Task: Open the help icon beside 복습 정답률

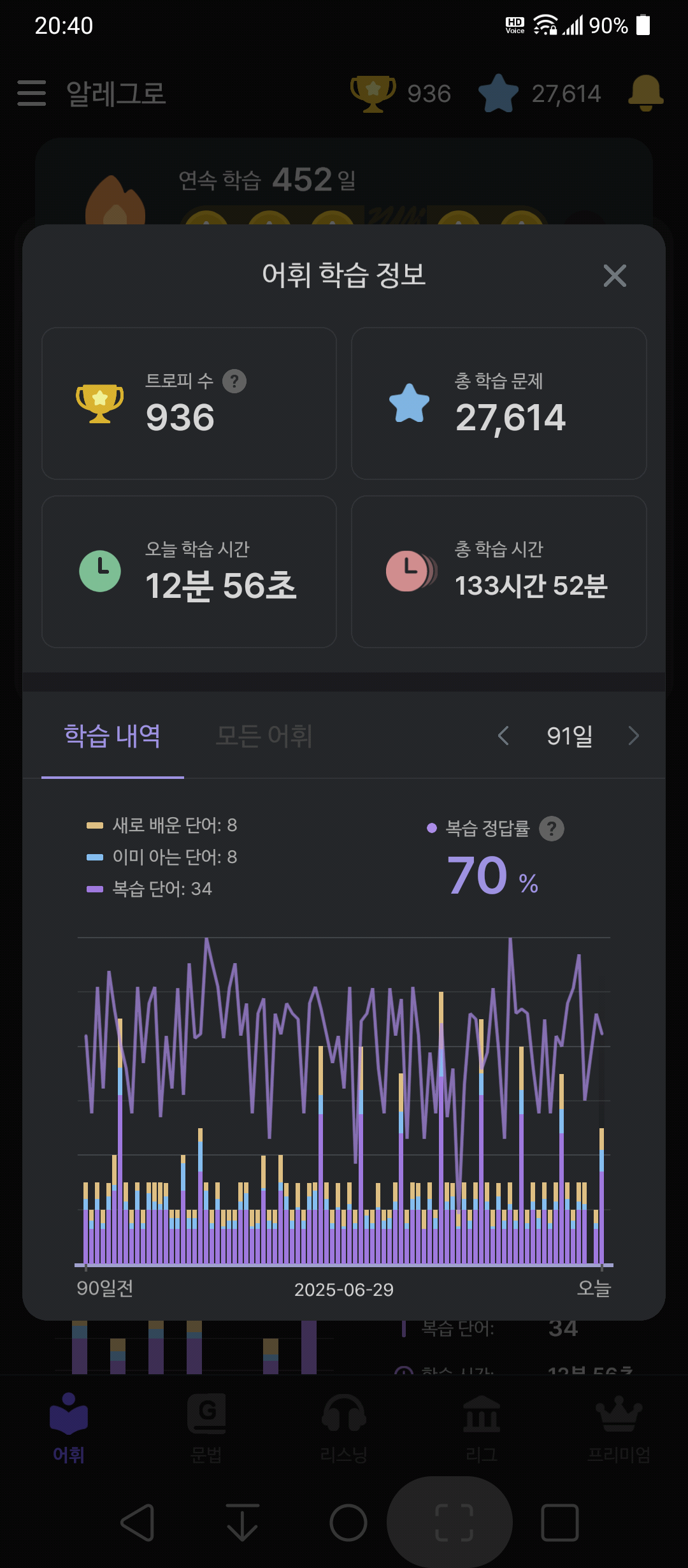Action: 552,829
